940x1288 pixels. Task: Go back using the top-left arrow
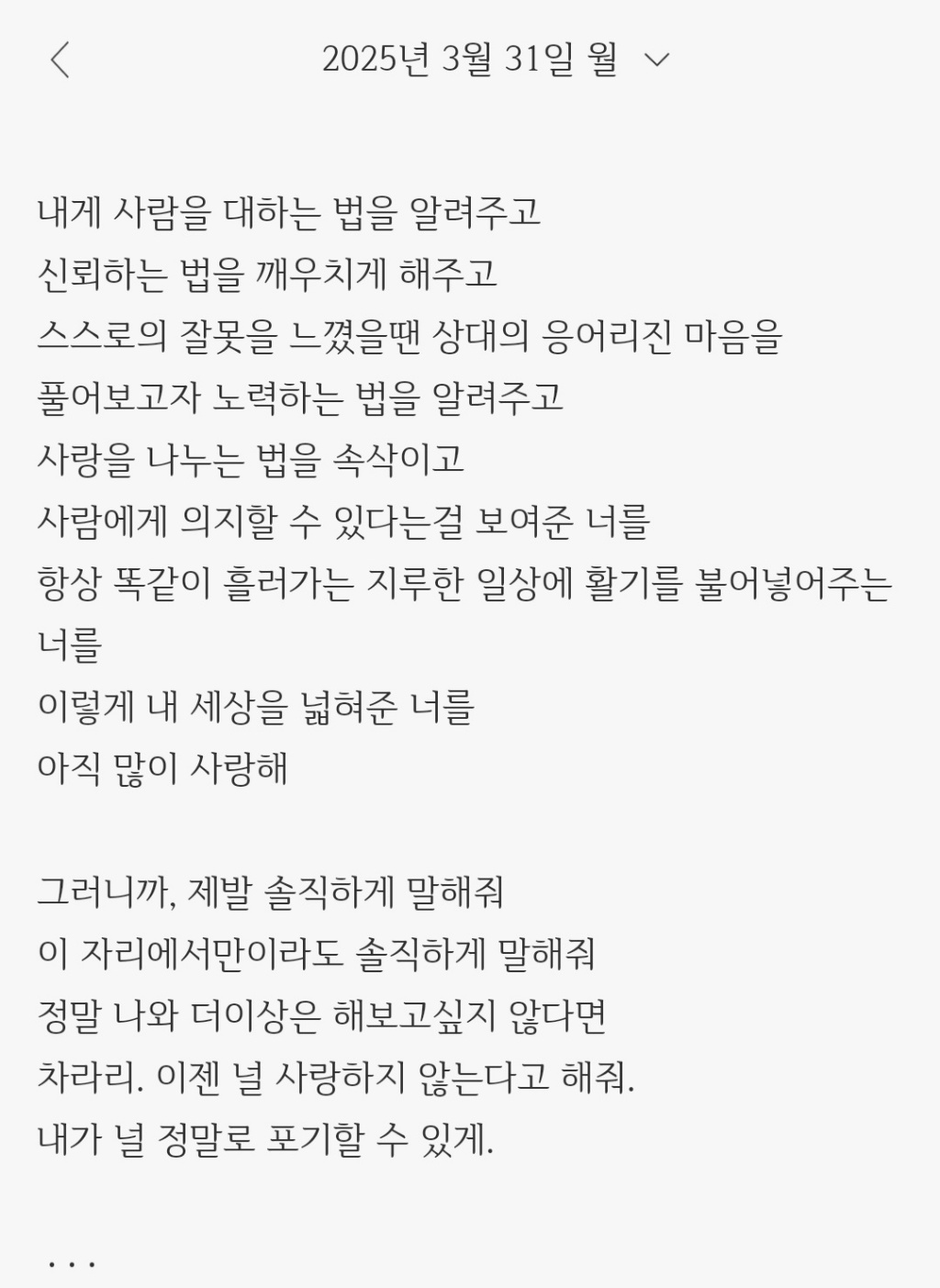click(x=60, y=61)
